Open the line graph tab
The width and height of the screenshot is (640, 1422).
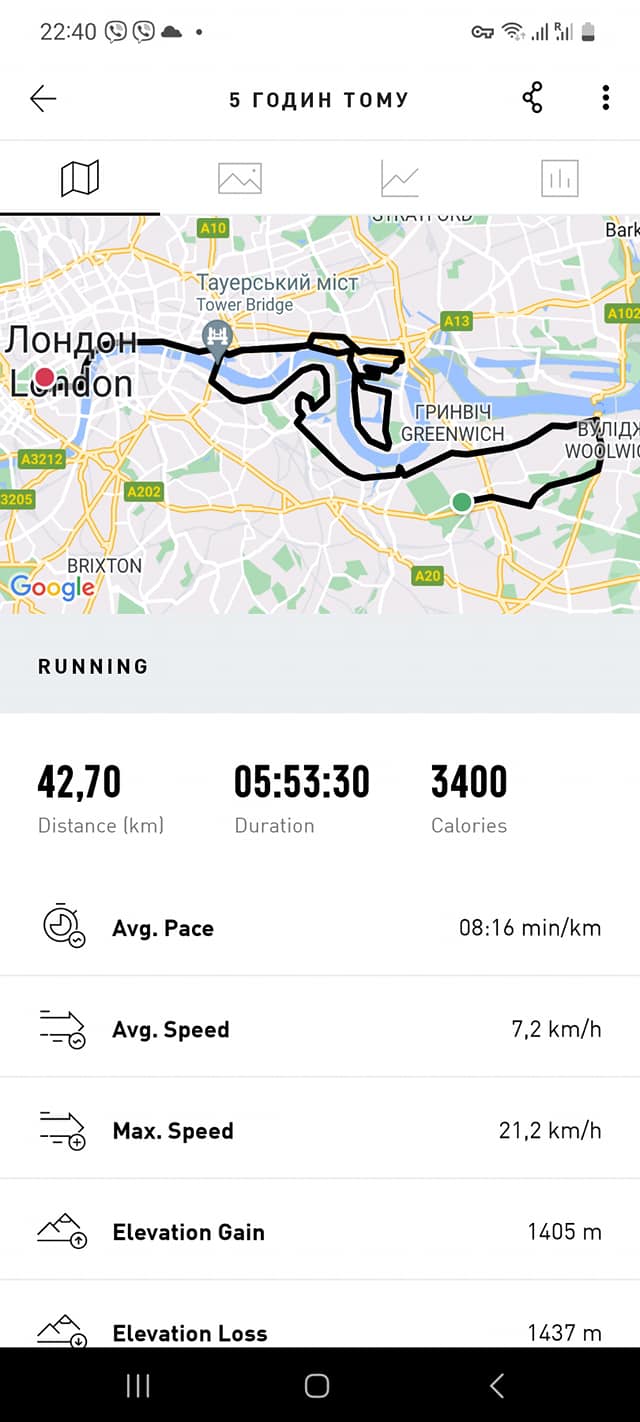(x=400, y=180)
